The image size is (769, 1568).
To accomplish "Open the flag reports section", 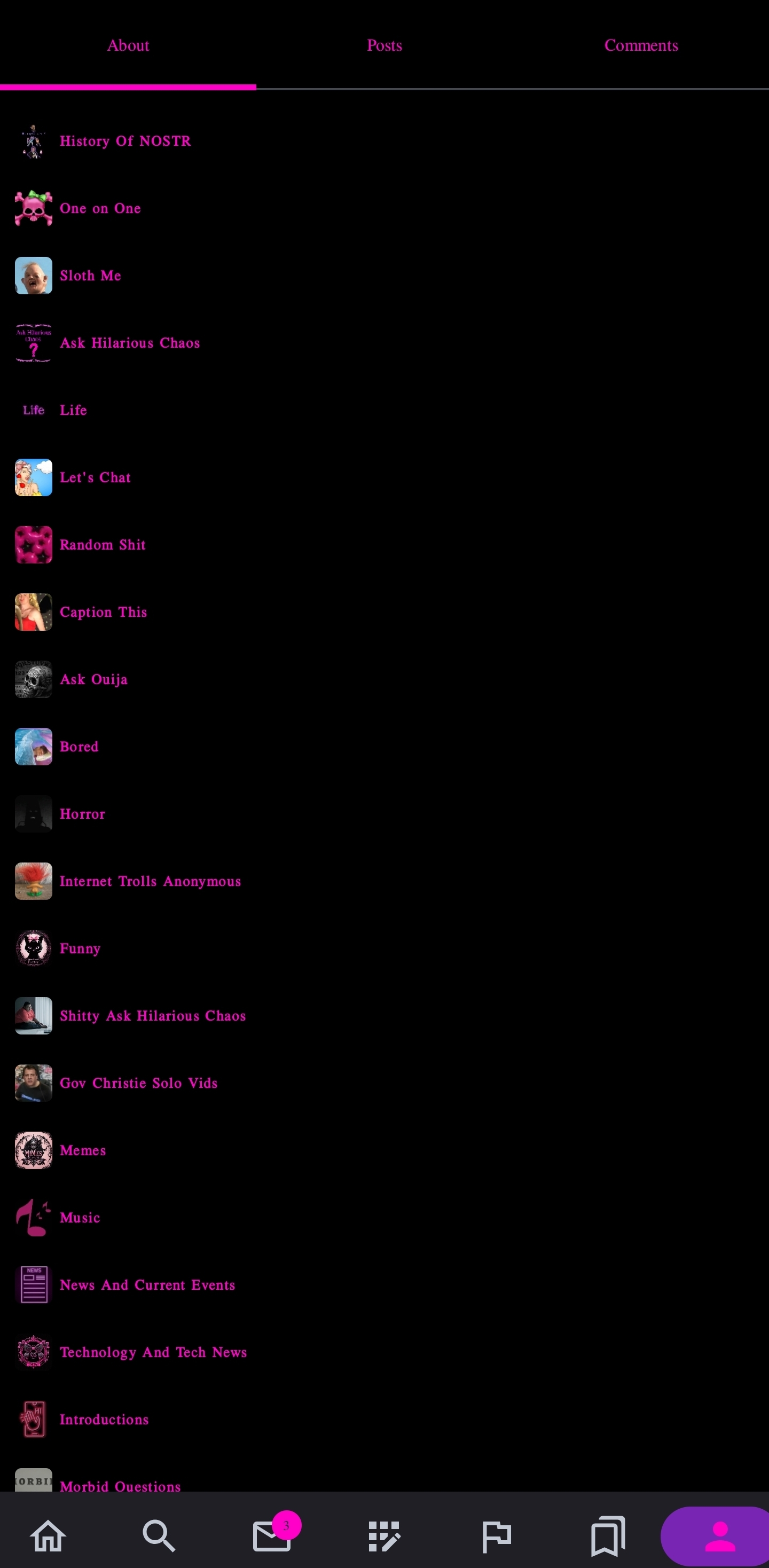I will point(496,1536).
